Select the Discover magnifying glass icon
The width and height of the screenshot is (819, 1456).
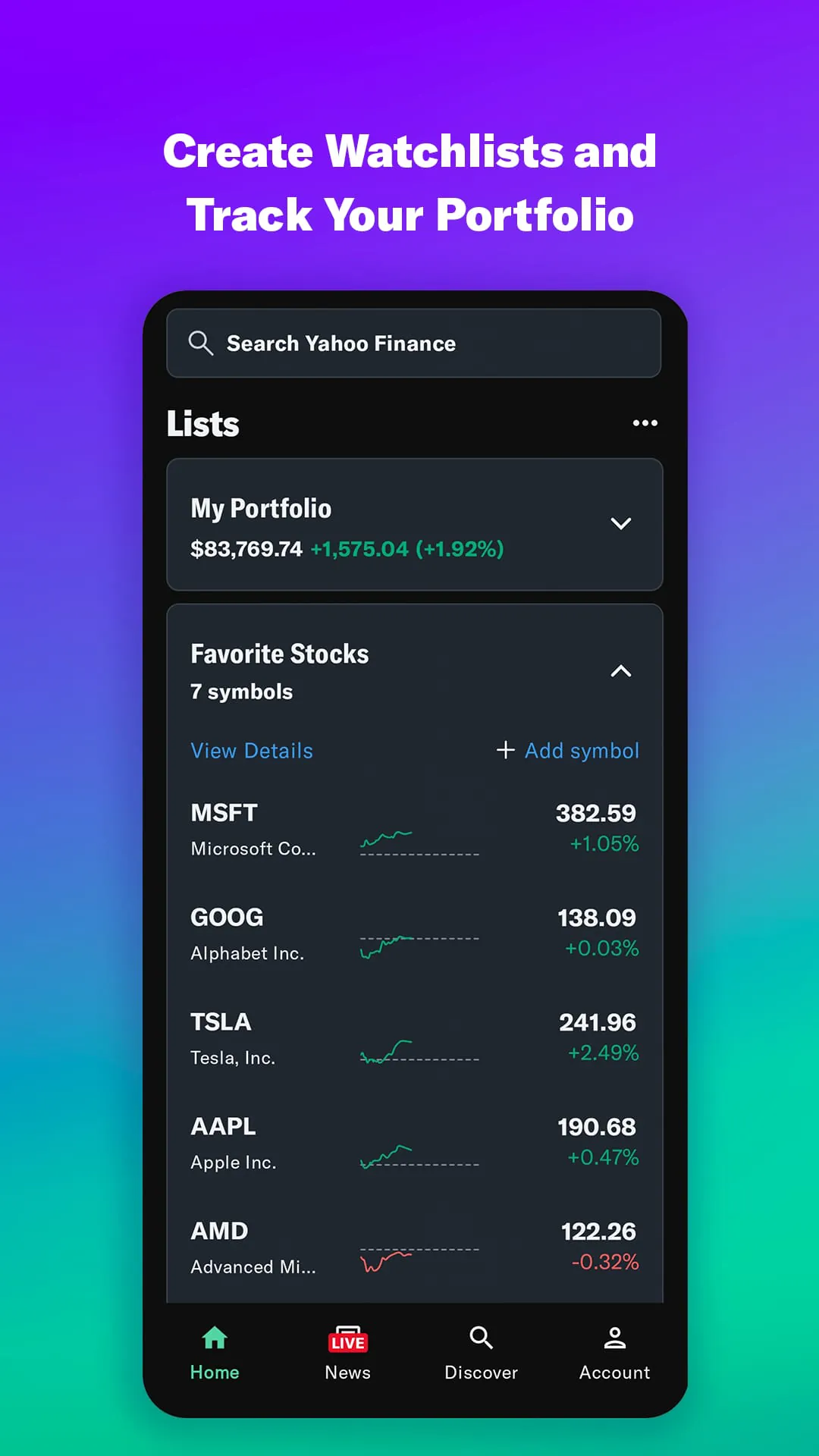482,1337
